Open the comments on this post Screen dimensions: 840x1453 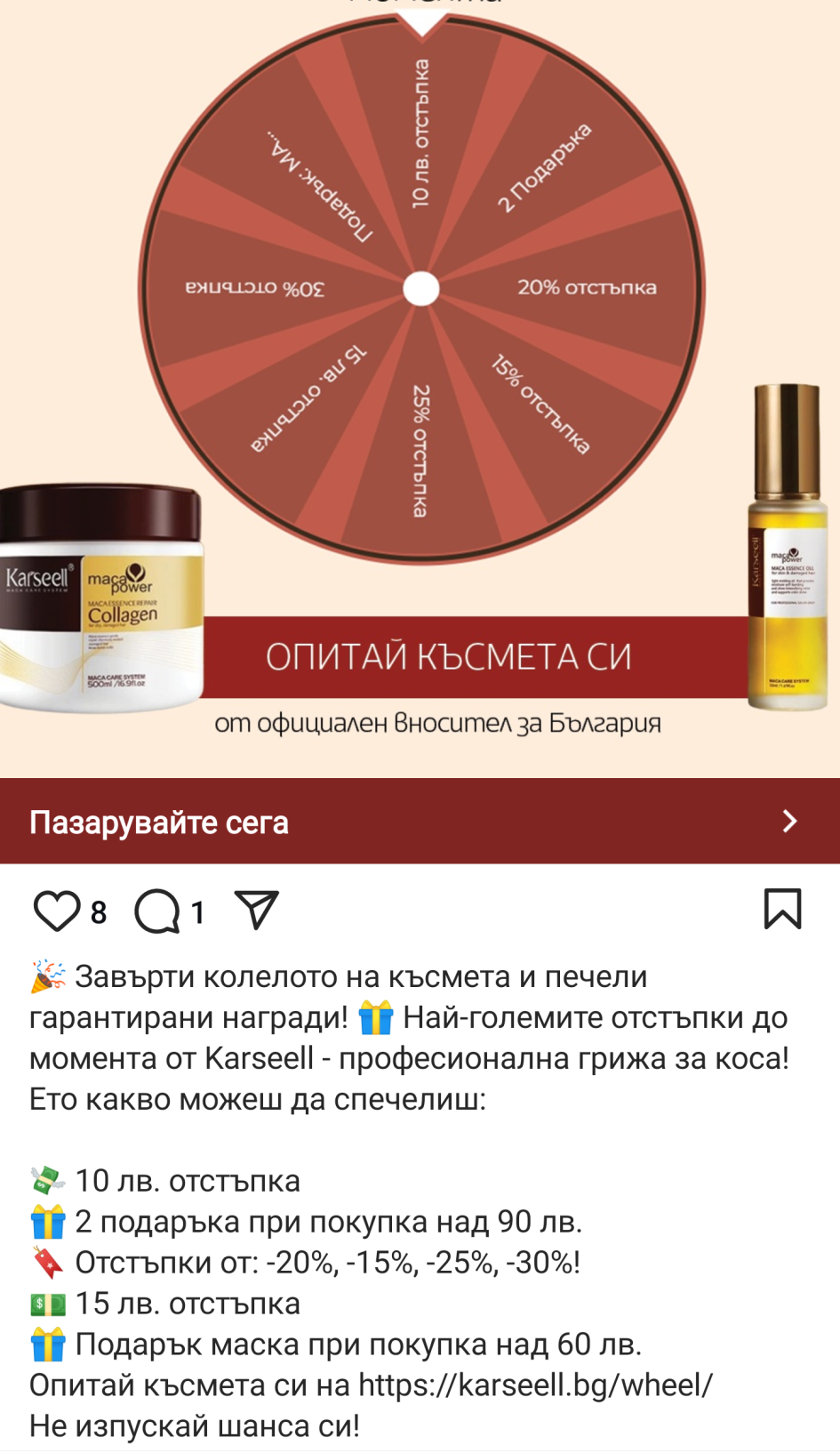(157, 911)
